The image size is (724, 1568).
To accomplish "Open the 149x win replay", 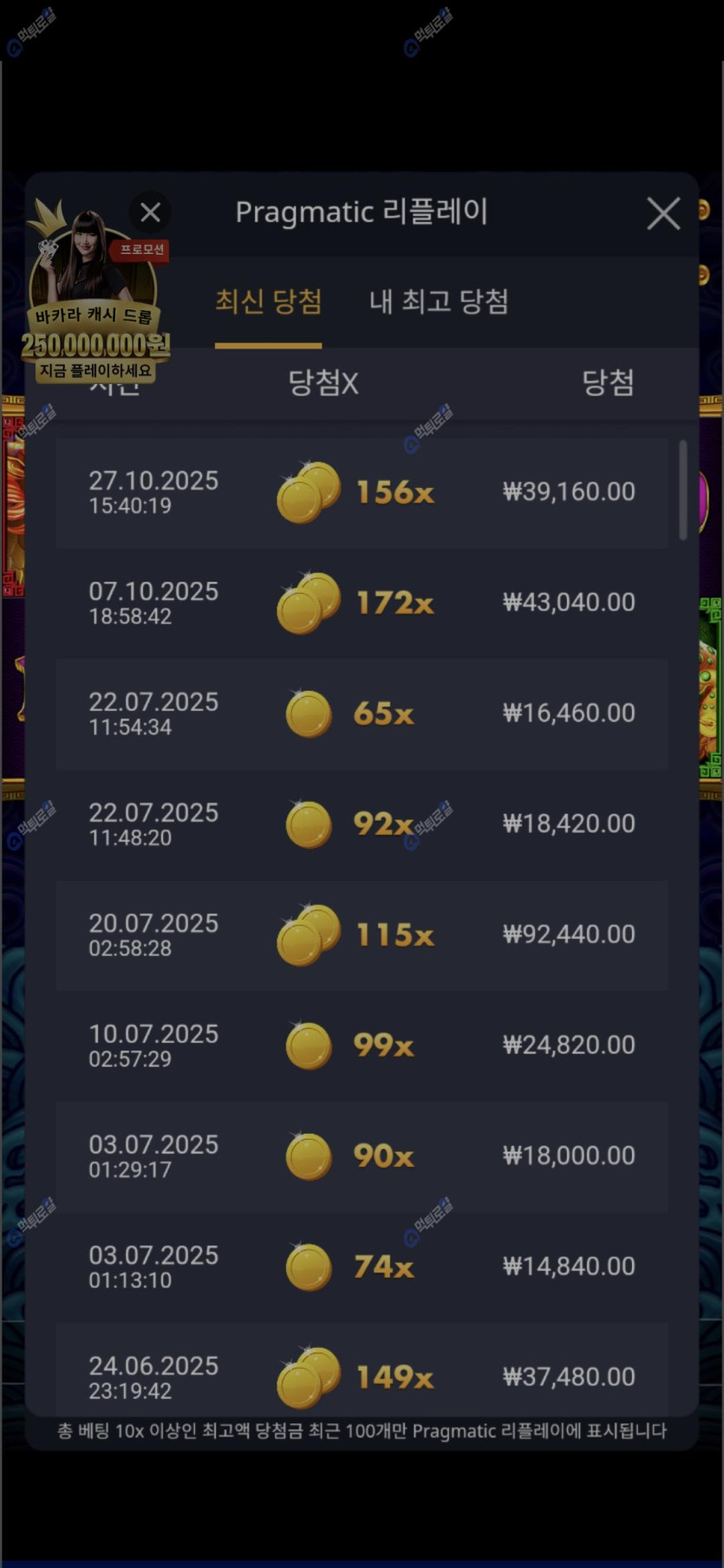I will (x=362, y=1375).
